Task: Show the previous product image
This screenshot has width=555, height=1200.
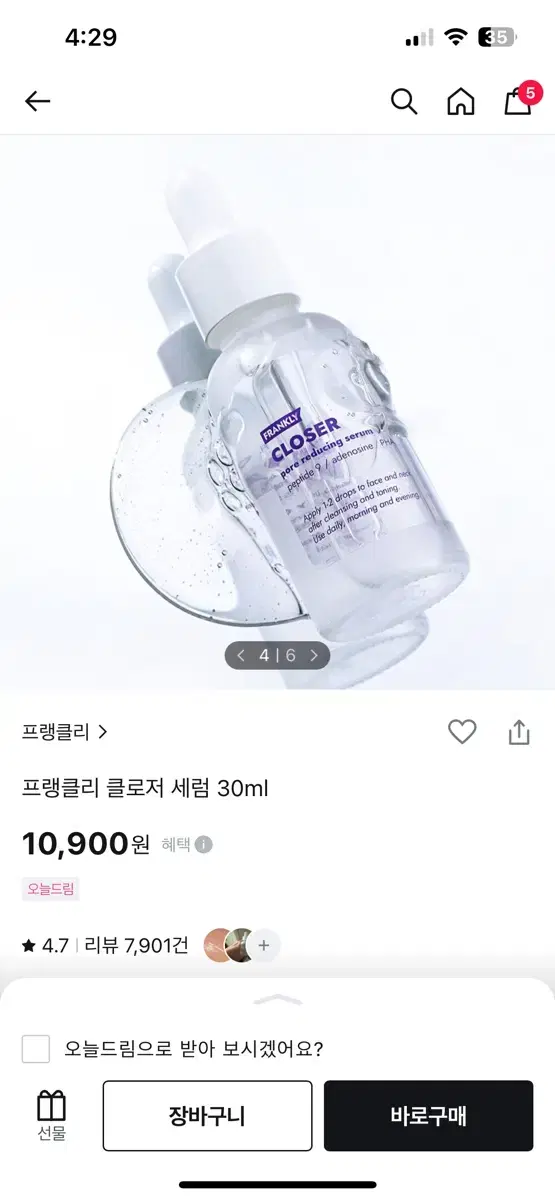Action: 241,656
